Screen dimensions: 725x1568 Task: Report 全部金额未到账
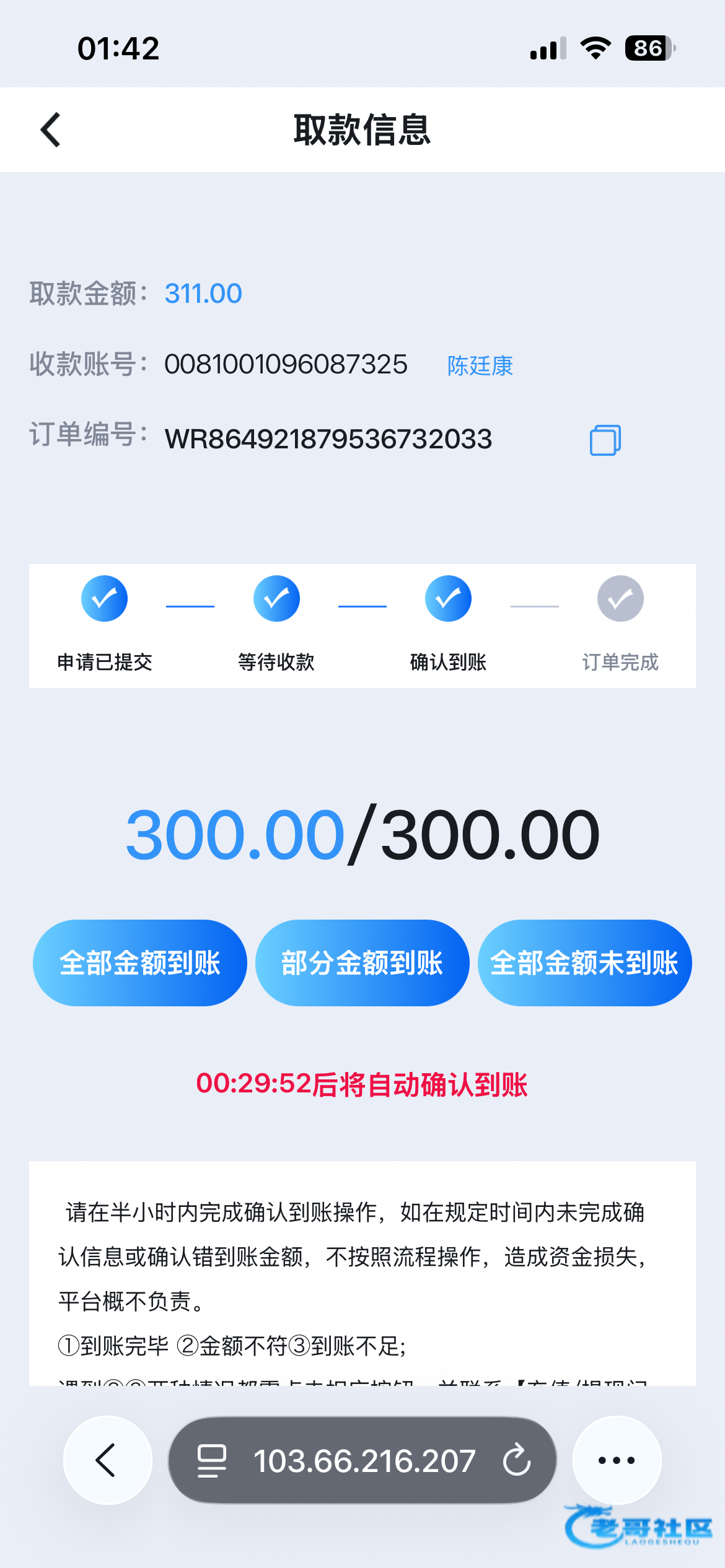click(584, 963)
